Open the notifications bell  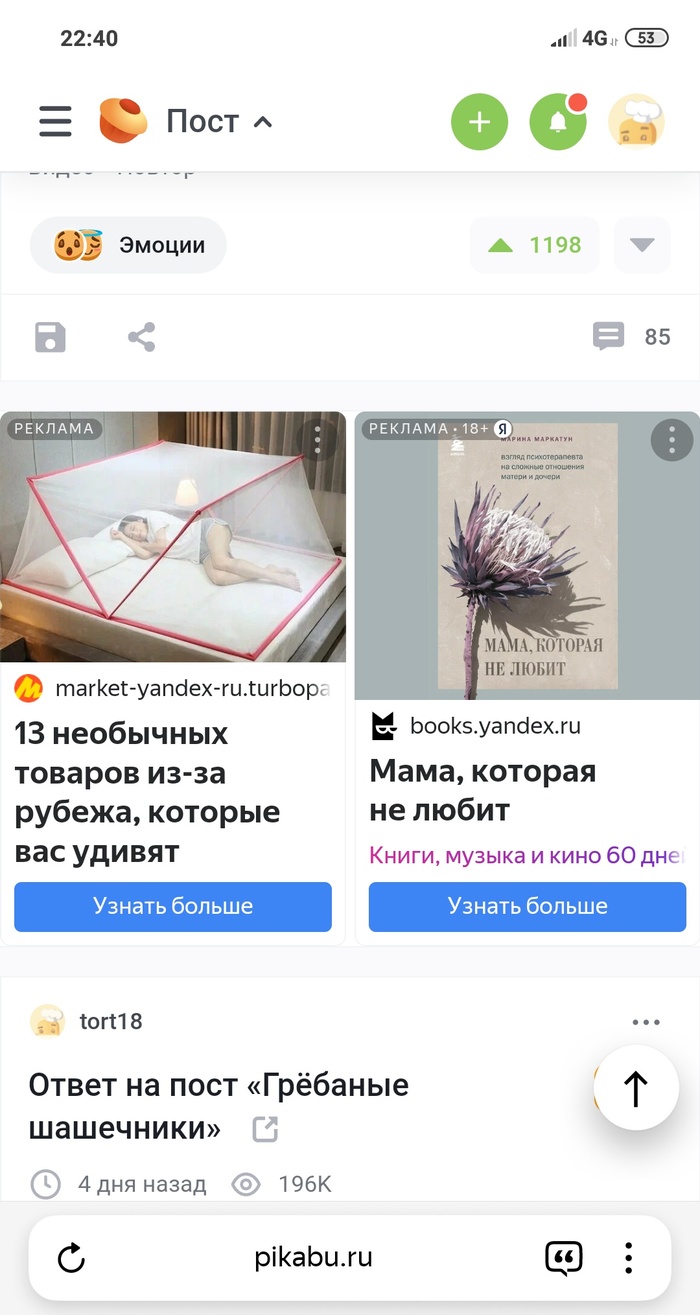tap(557, 122)
